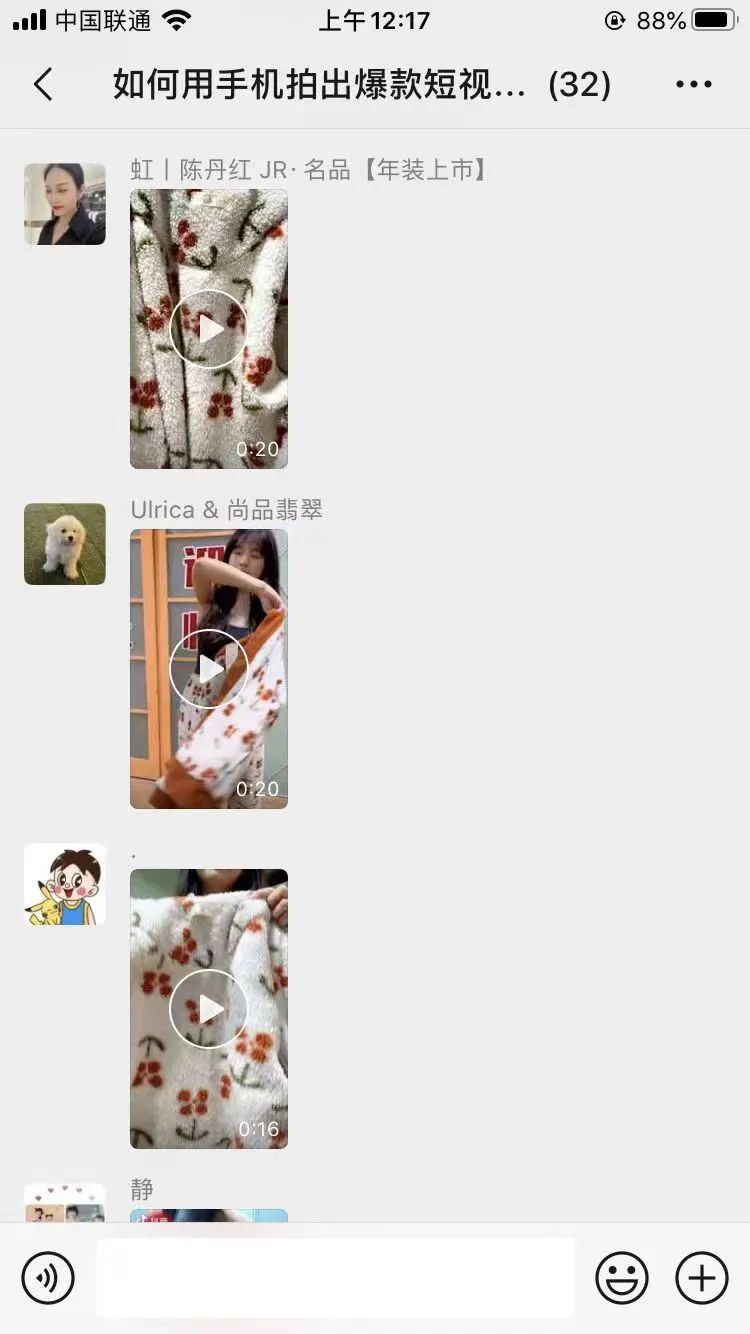Go back from the group chat
Image resolution: width=750 pixels, height=1334 pixels.
tap(43, 85)
